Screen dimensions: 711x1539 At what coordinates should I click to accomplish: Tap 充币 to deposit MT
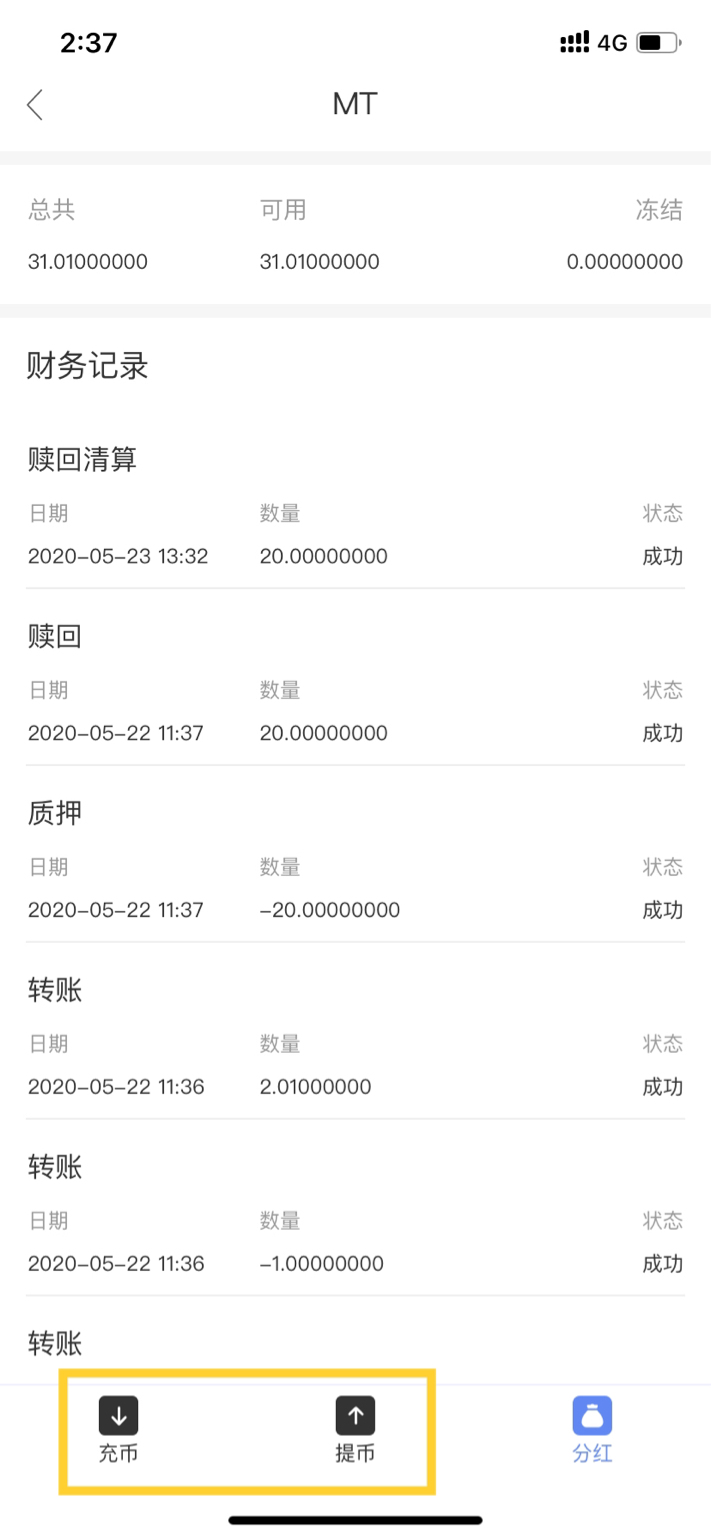[x=118, y=1430]
